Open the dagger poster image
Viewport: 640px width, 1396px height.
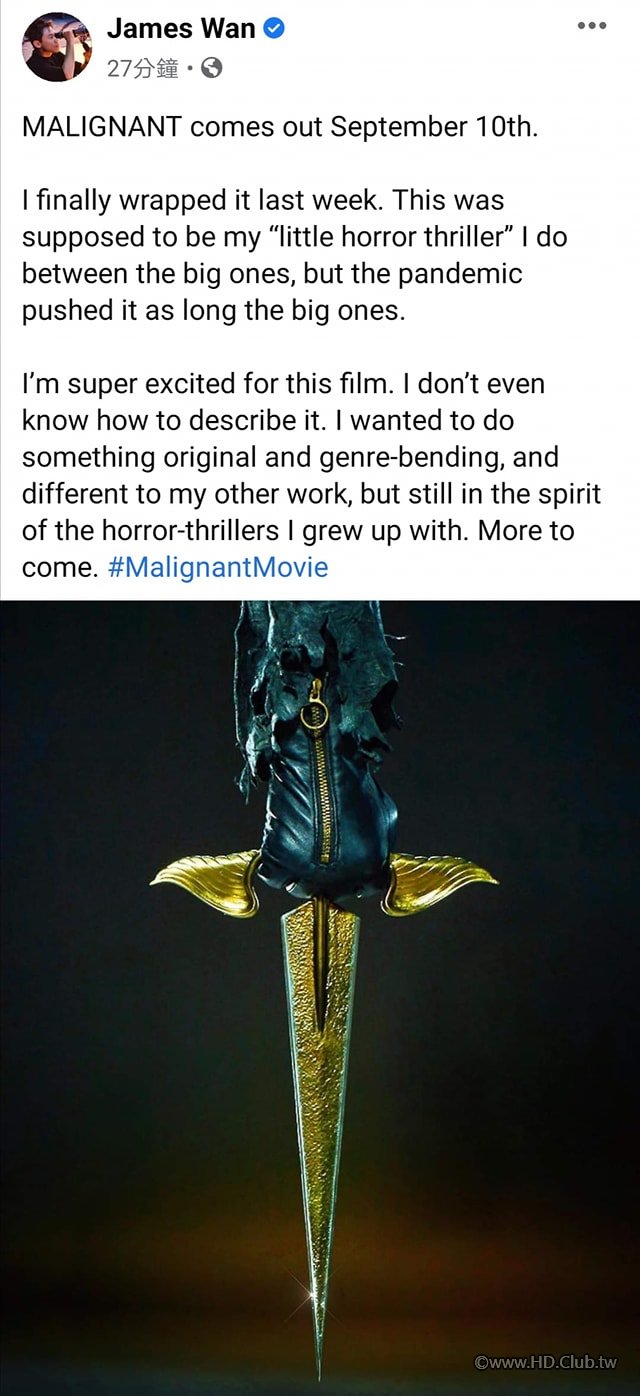(x=320, y=990)
